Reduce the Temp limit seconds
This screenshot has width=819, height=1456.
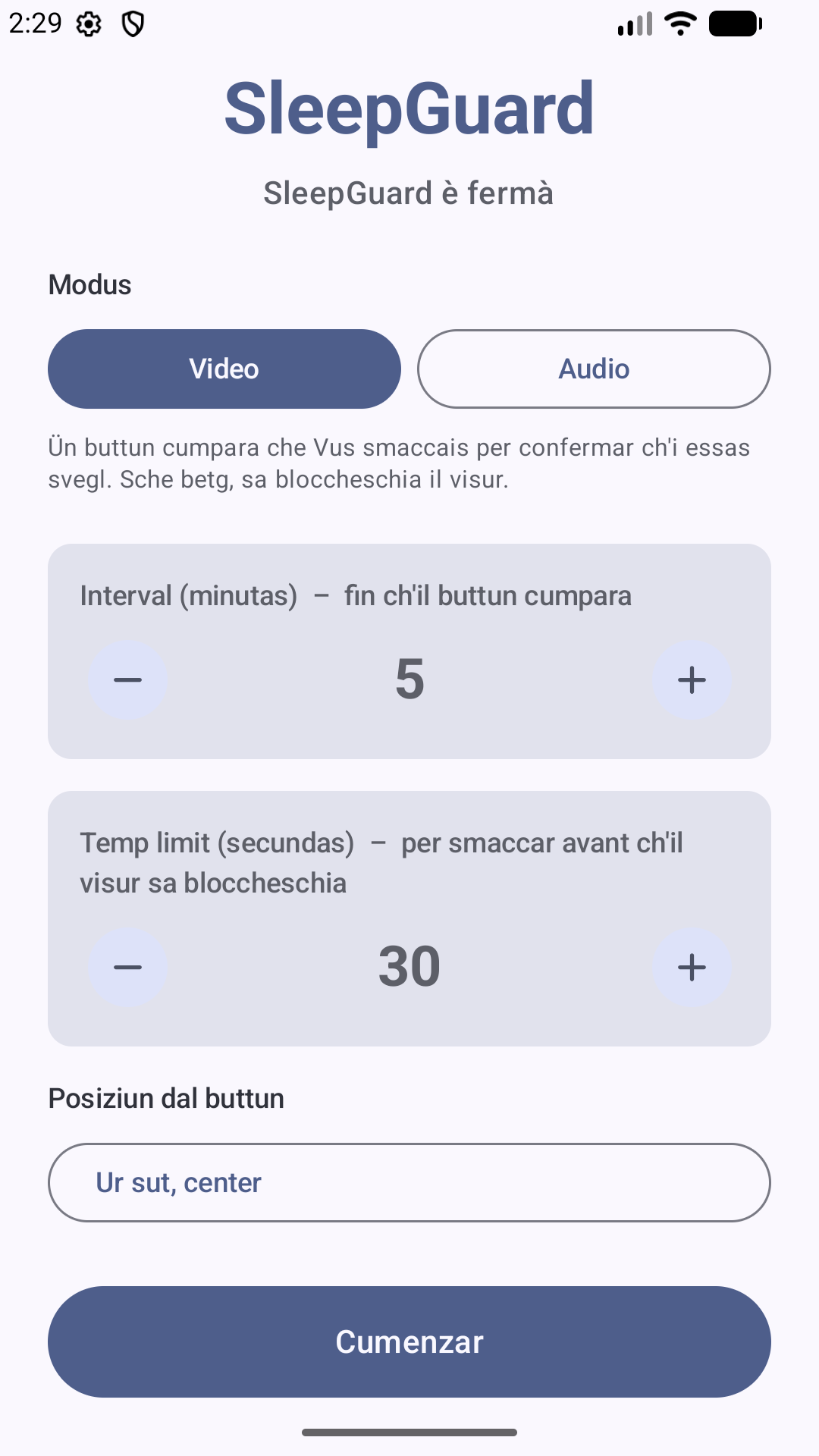[x=127, y=967]
